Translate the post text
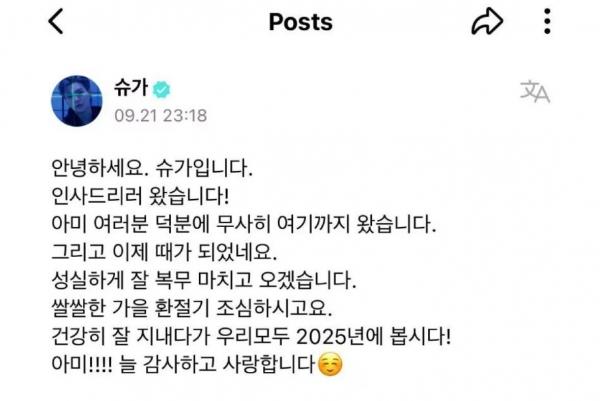Image resolution: width=600 pixels, height=401 pixels. 535,91
